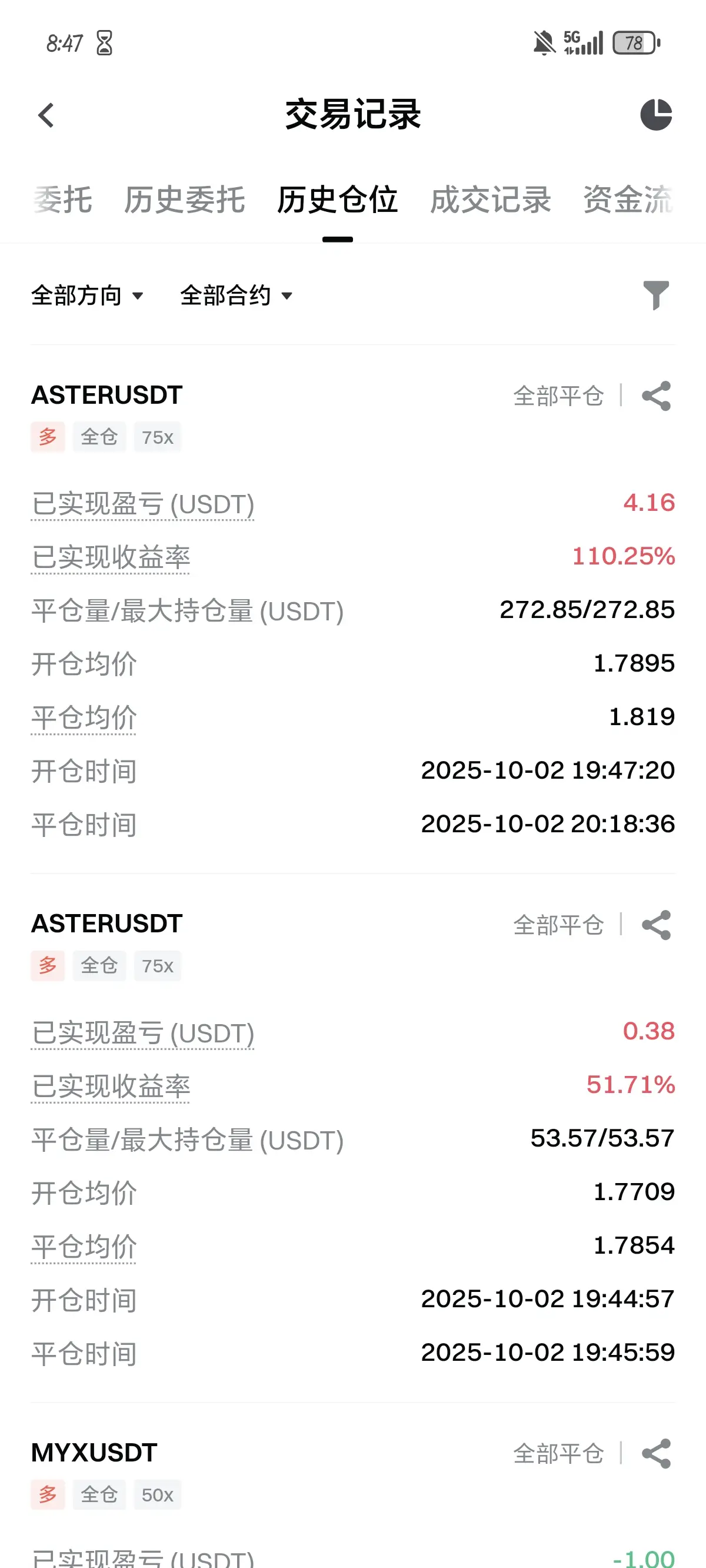Open the pie chart analysis icon
706x1568 pixels.
[656, 114]
